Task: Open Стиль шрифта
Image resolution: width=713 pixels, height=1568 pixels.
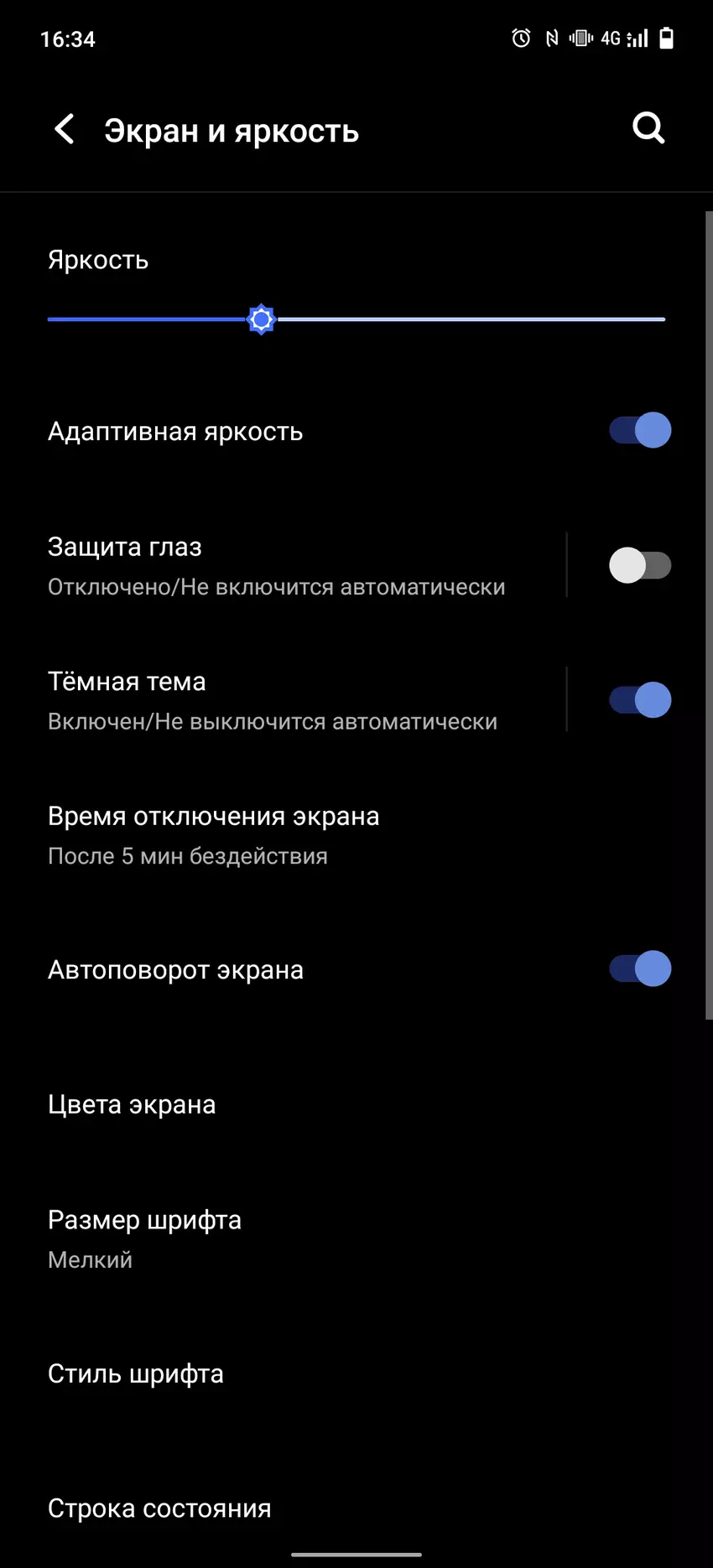Action: pyautogui.click(x=136, y=1373)
